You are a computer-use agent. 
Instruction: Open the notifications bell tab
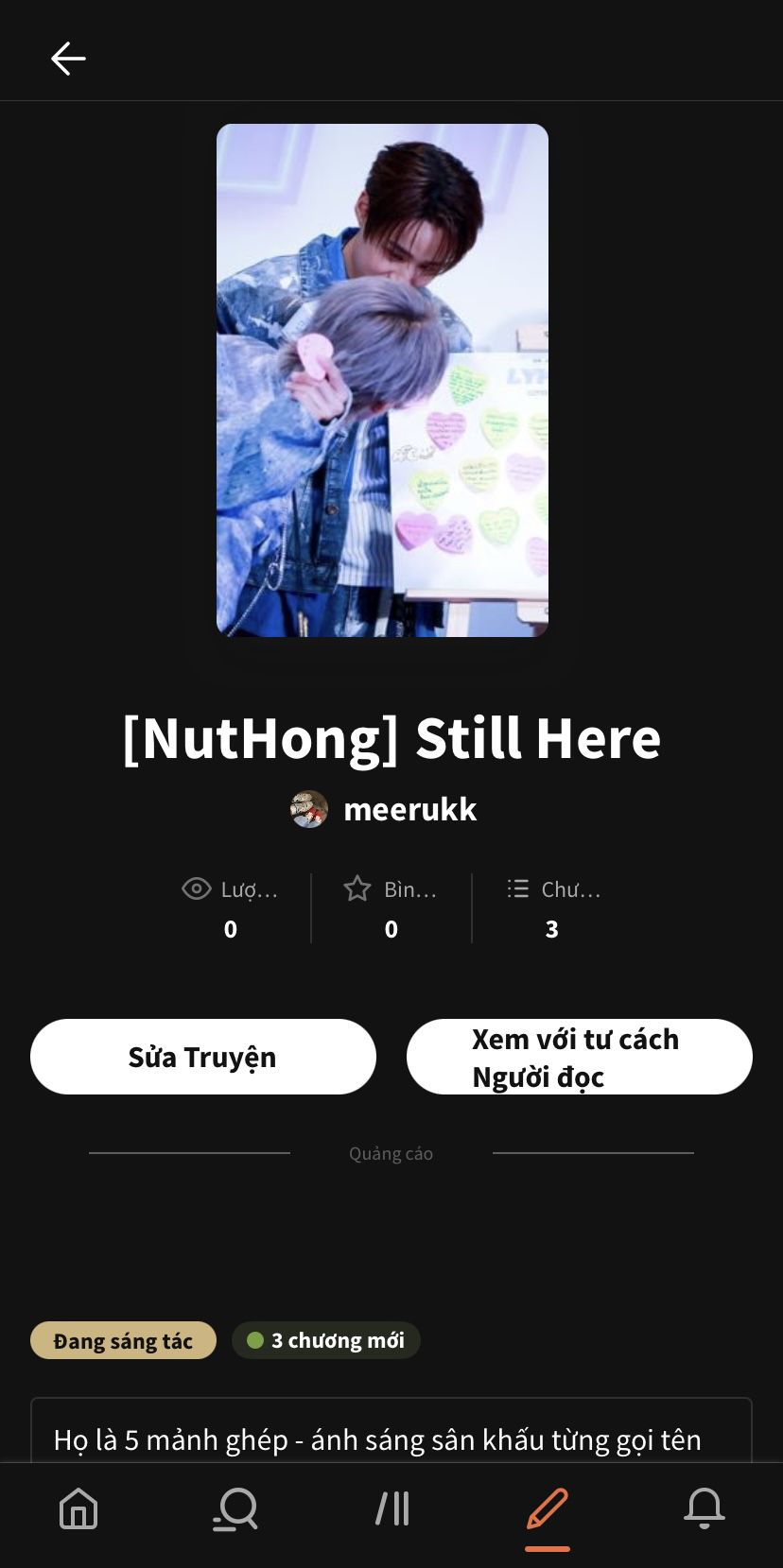[705, 1508]
